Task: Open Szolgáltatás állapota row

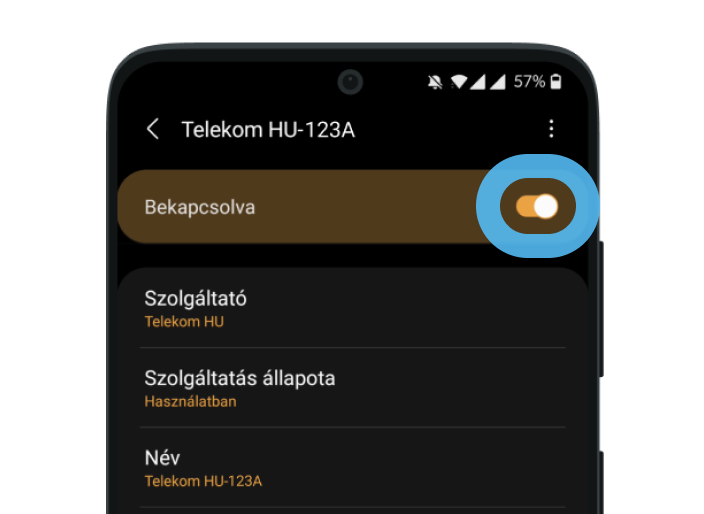Action: 352,388
